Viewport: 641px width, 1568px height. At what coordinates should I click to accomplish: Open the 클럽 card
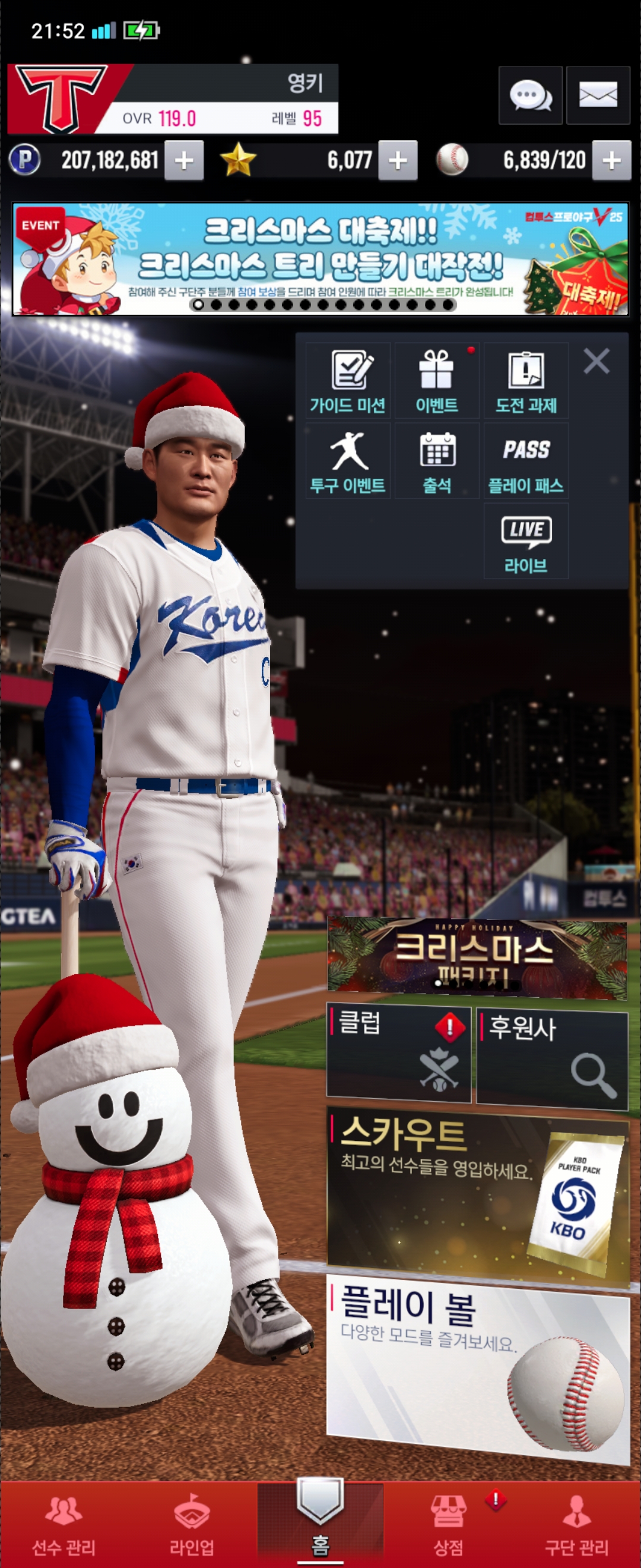(x=398, y=1054)
